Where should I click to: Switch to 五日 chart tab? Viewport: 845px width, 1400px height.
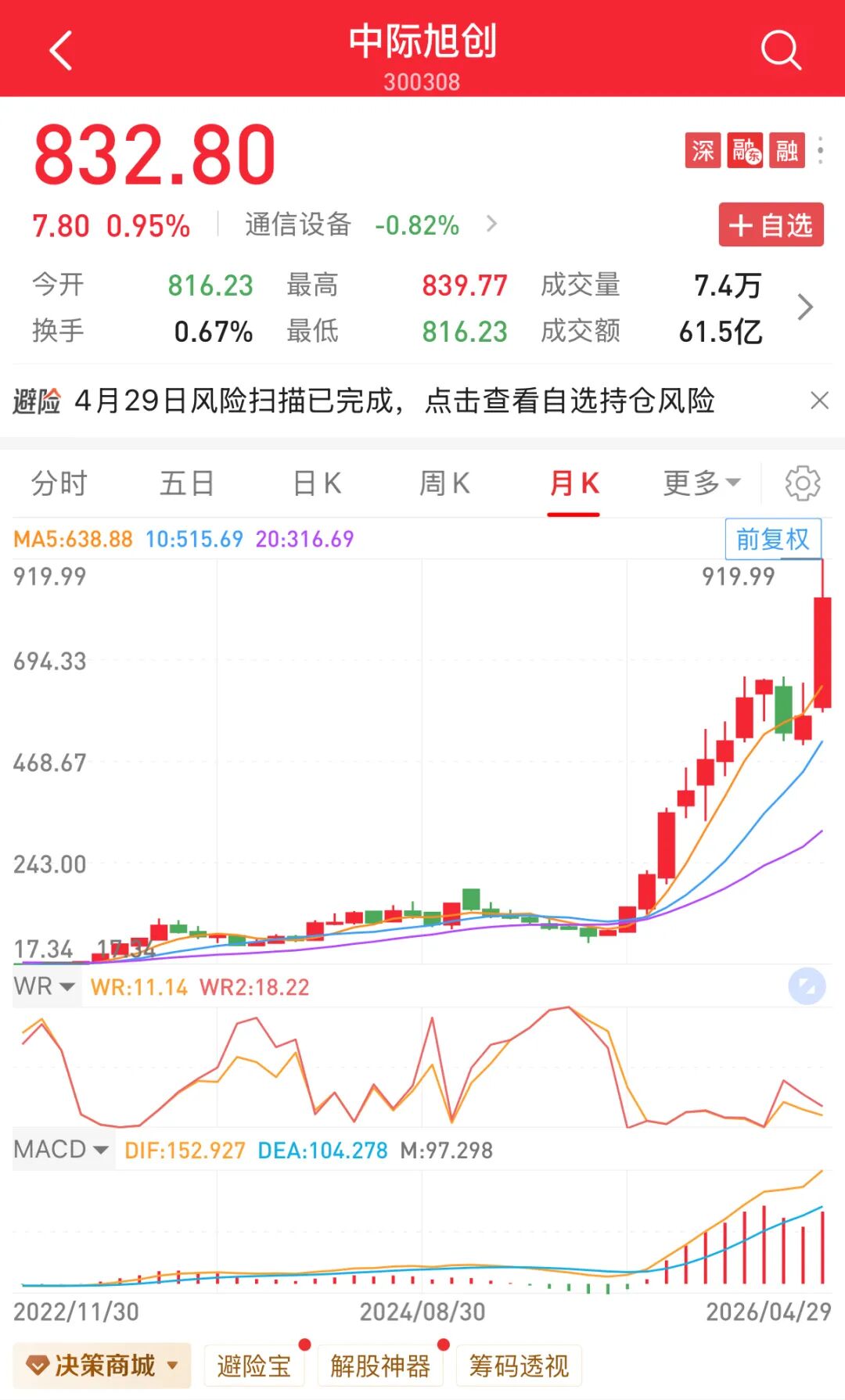(187, 483)
